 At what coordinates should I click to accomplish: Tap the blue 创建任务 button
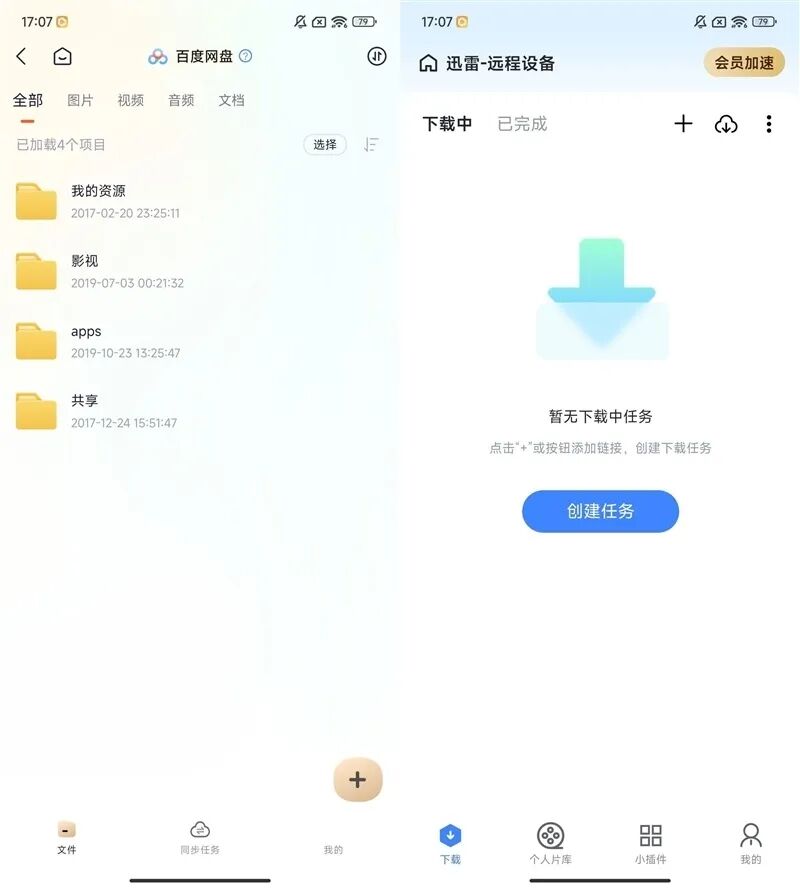[600, 511]
